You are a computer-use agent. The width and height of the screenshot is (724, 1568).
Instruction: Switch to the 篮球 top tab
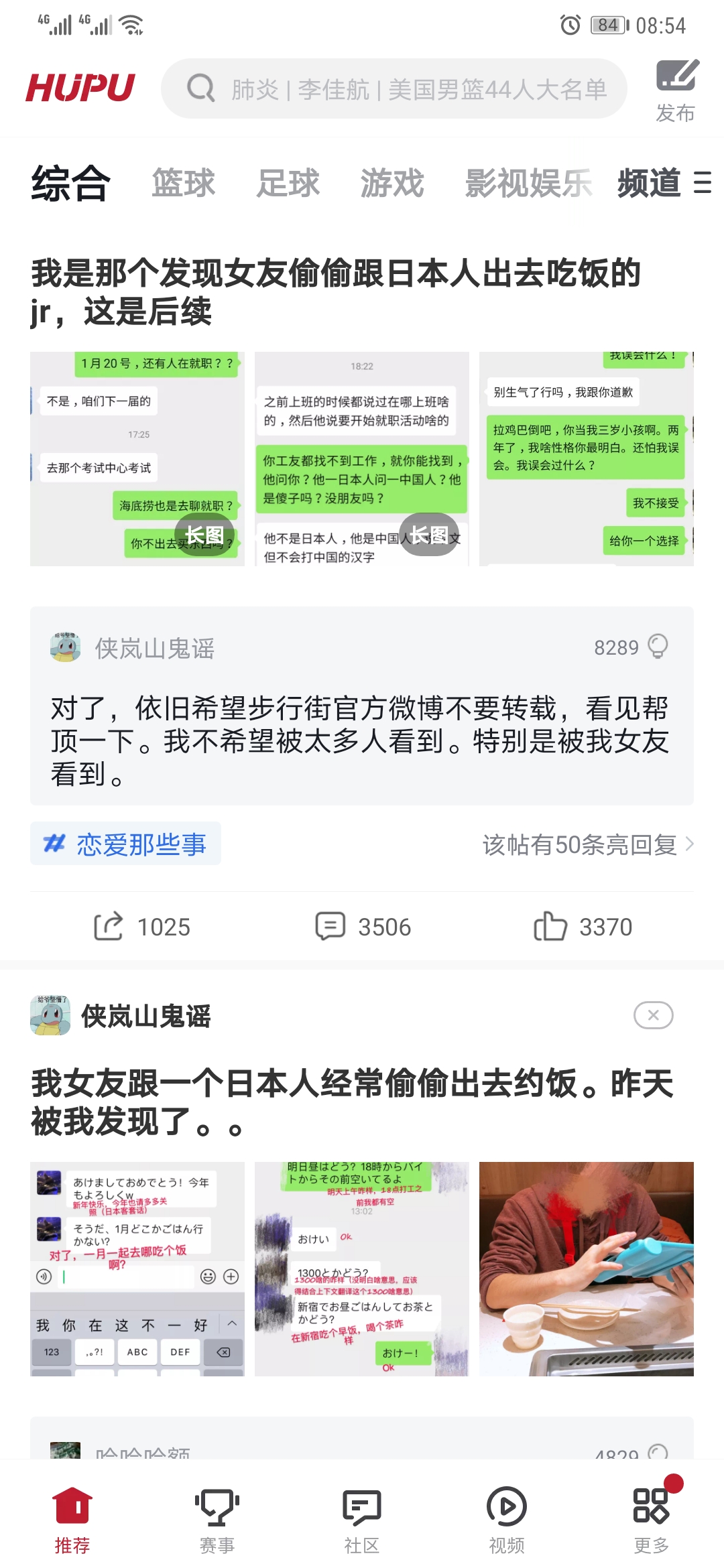tap(183, 183)
